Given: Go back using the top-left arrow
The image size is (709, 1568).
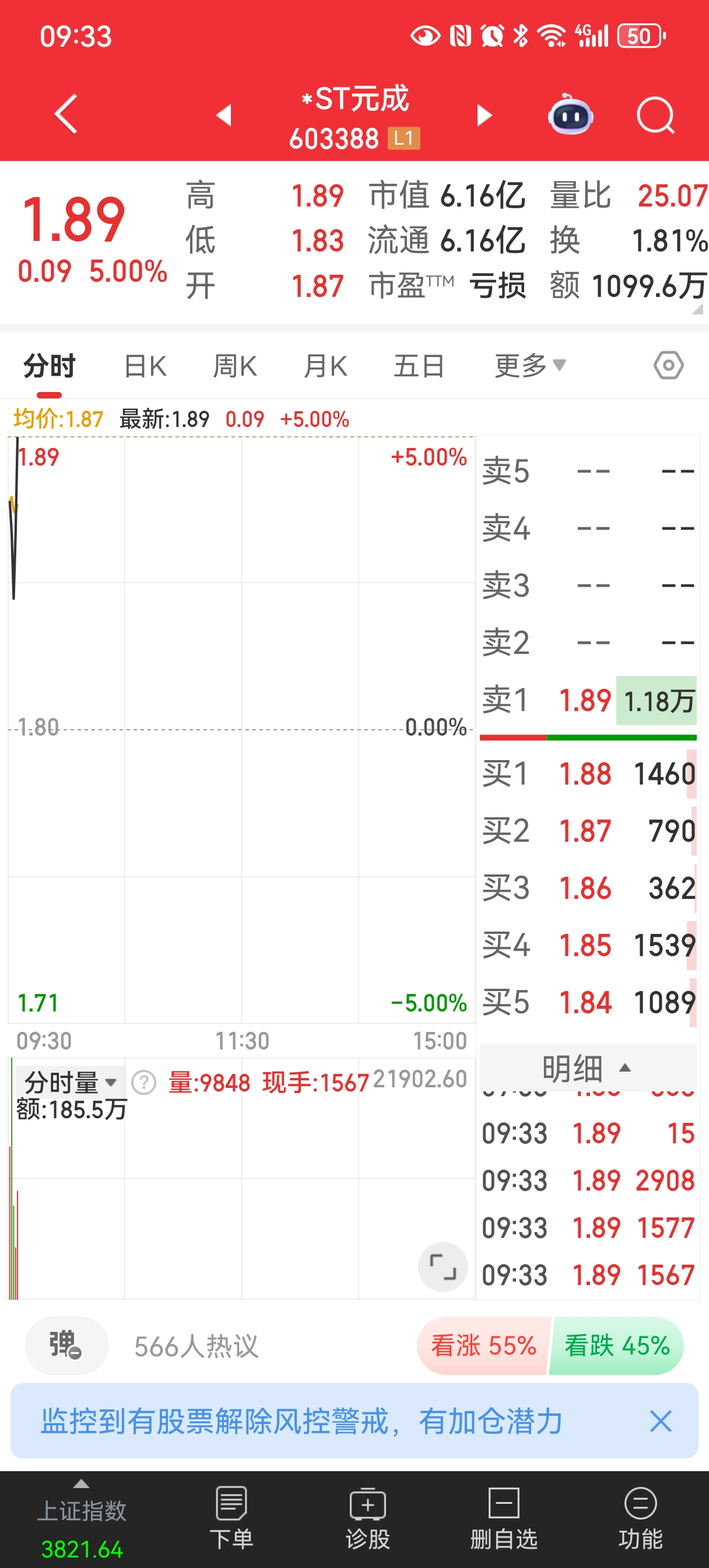Looking at the screenshot, I should point(66,114).
